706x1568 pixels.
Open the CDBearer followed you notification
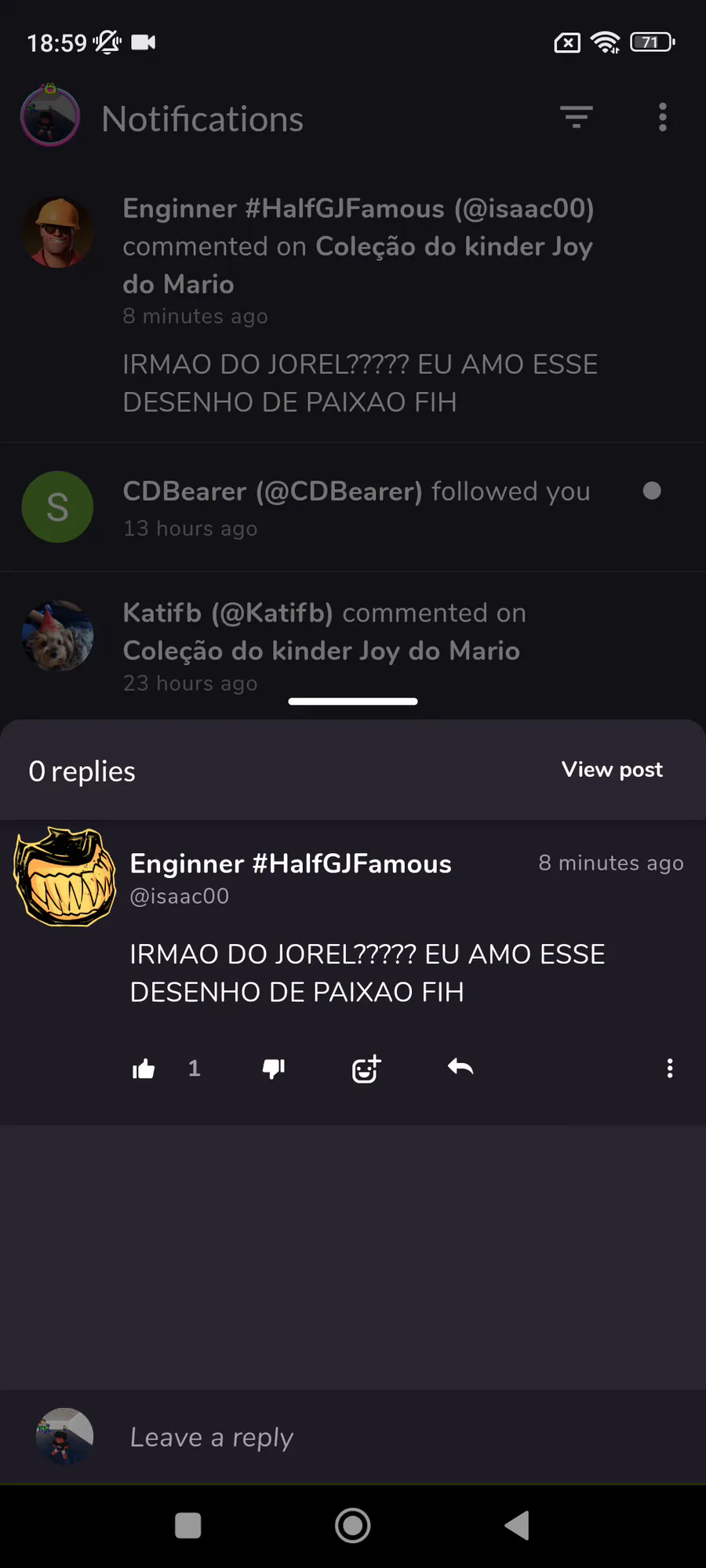355,506
